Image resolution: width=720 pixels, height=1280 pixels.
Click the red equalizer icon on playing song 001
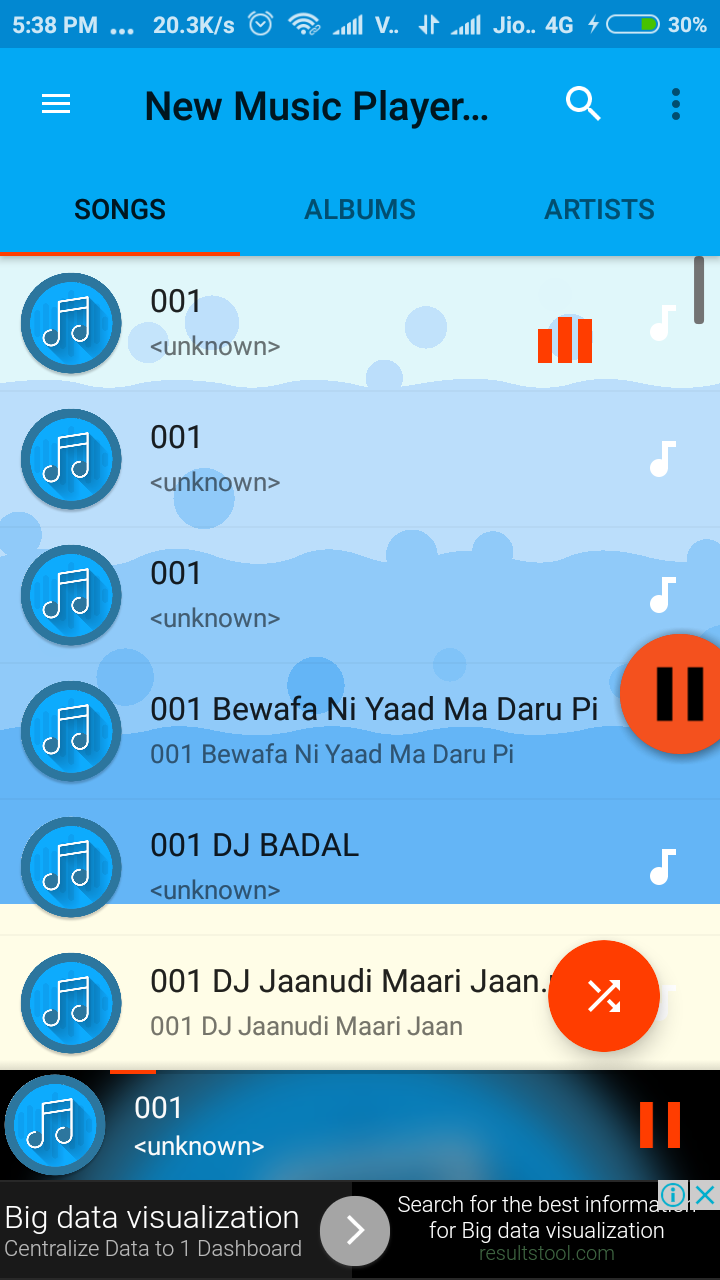click(565, 340)
